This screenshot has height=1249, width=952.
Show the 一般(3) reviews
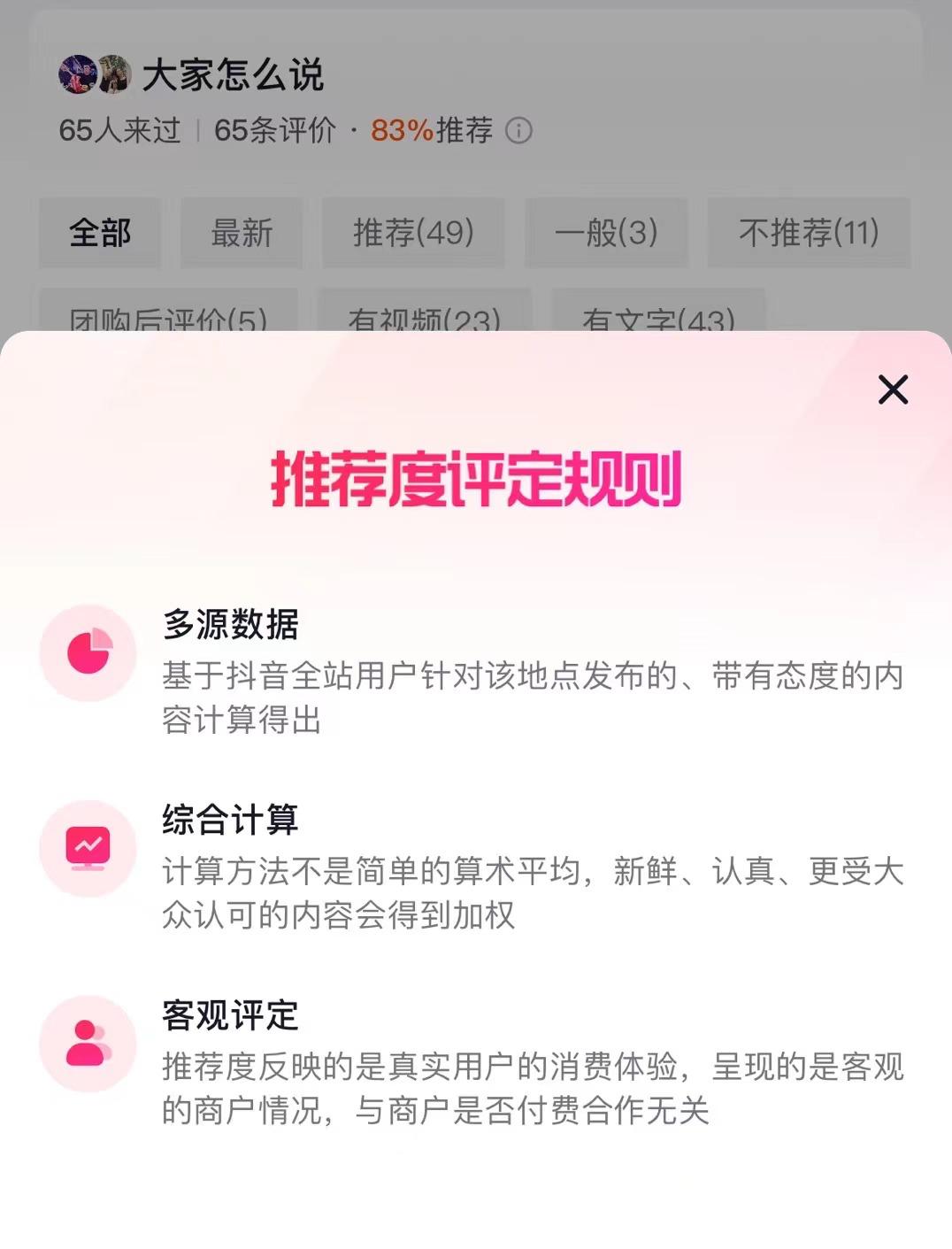[606, 233]
